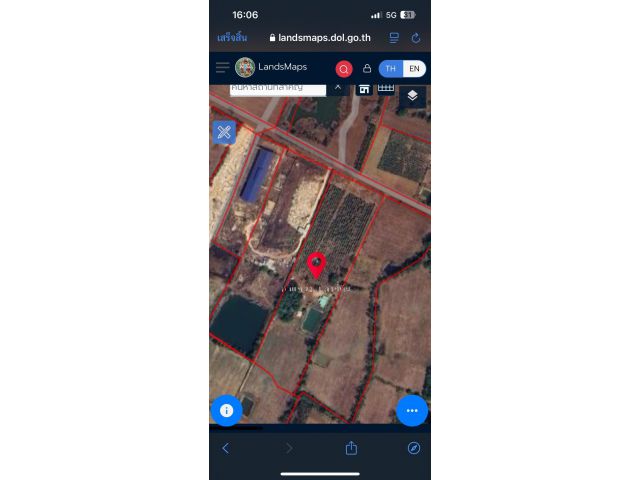Switch language to EN
The image size is (640, 480).
point(415,69)
